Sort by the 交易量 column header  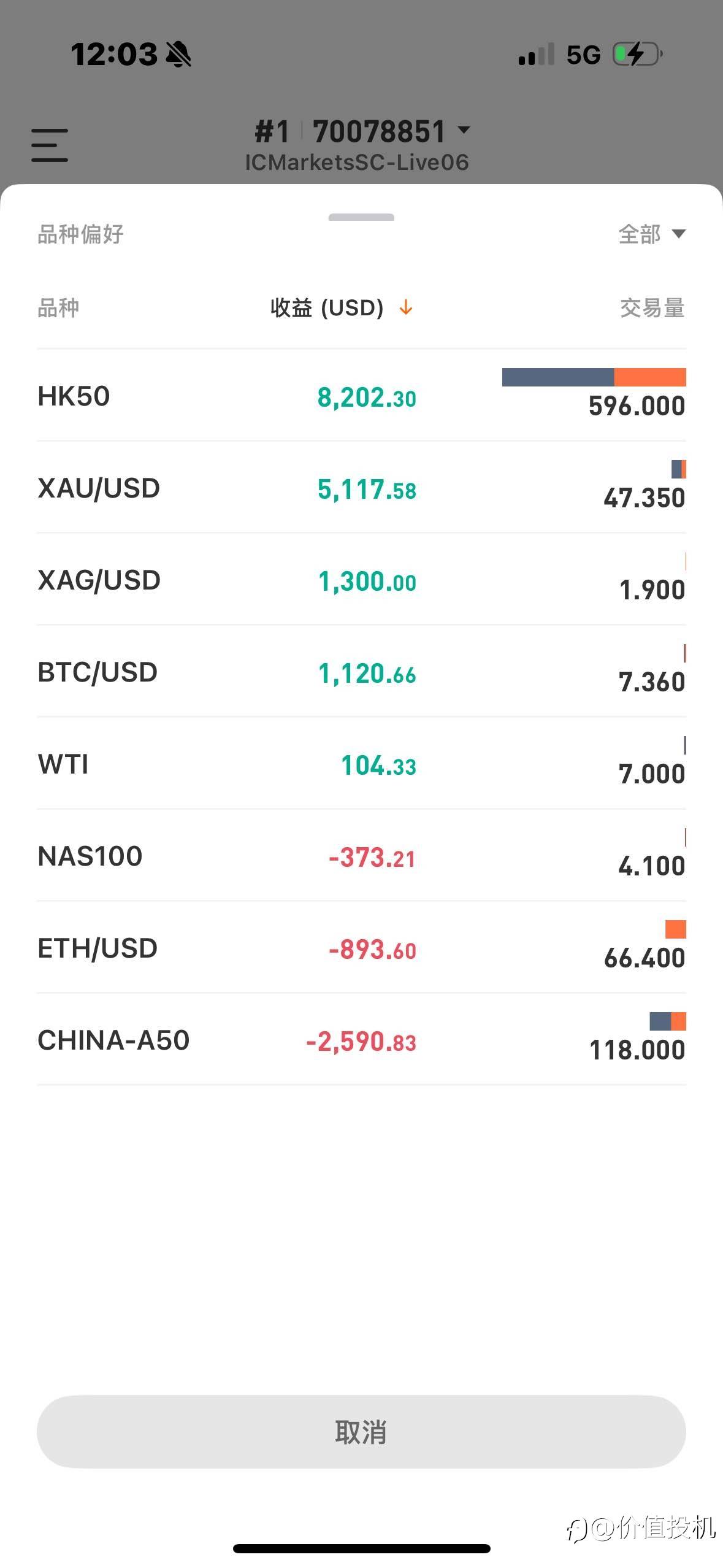[x=652, y=308]
